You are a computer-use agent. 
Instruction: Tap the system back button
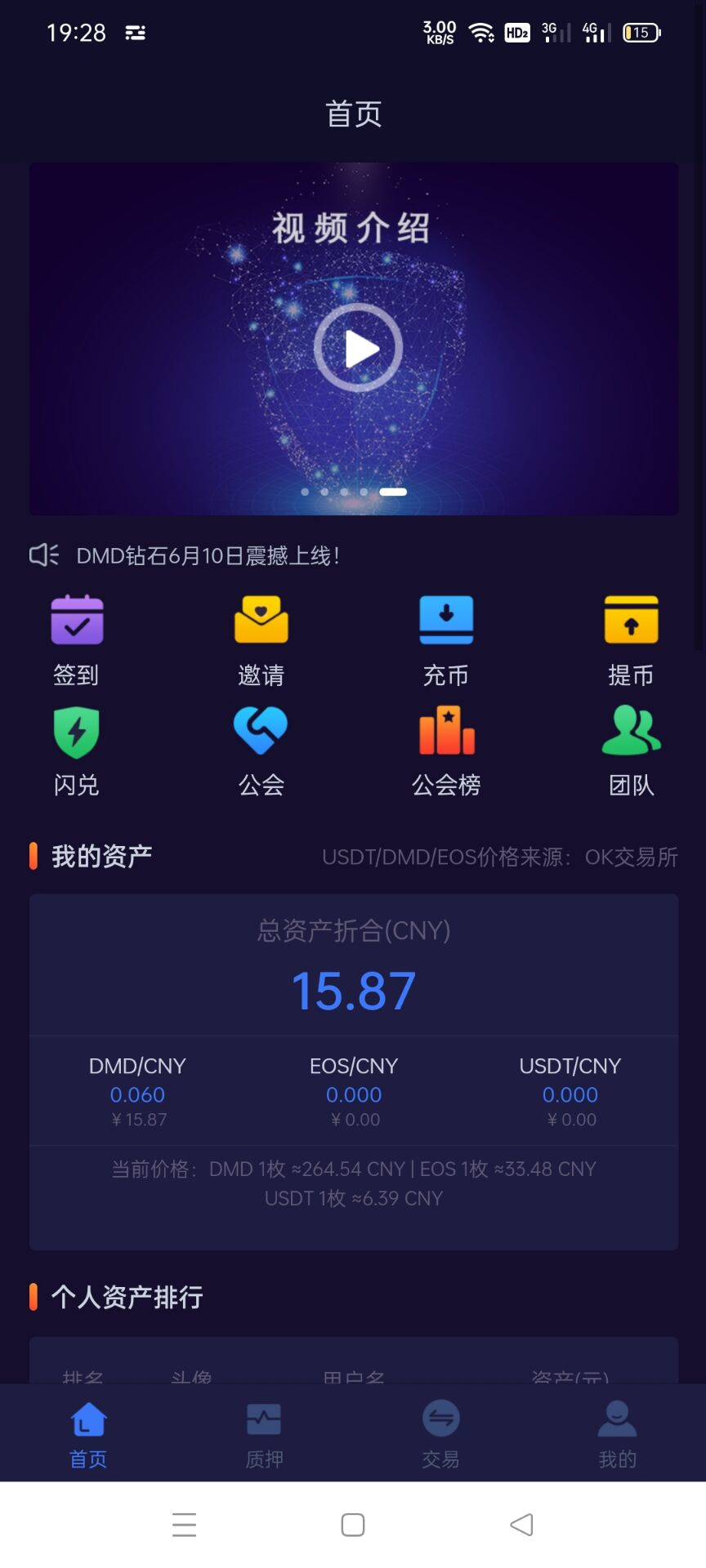point(521,1525)
